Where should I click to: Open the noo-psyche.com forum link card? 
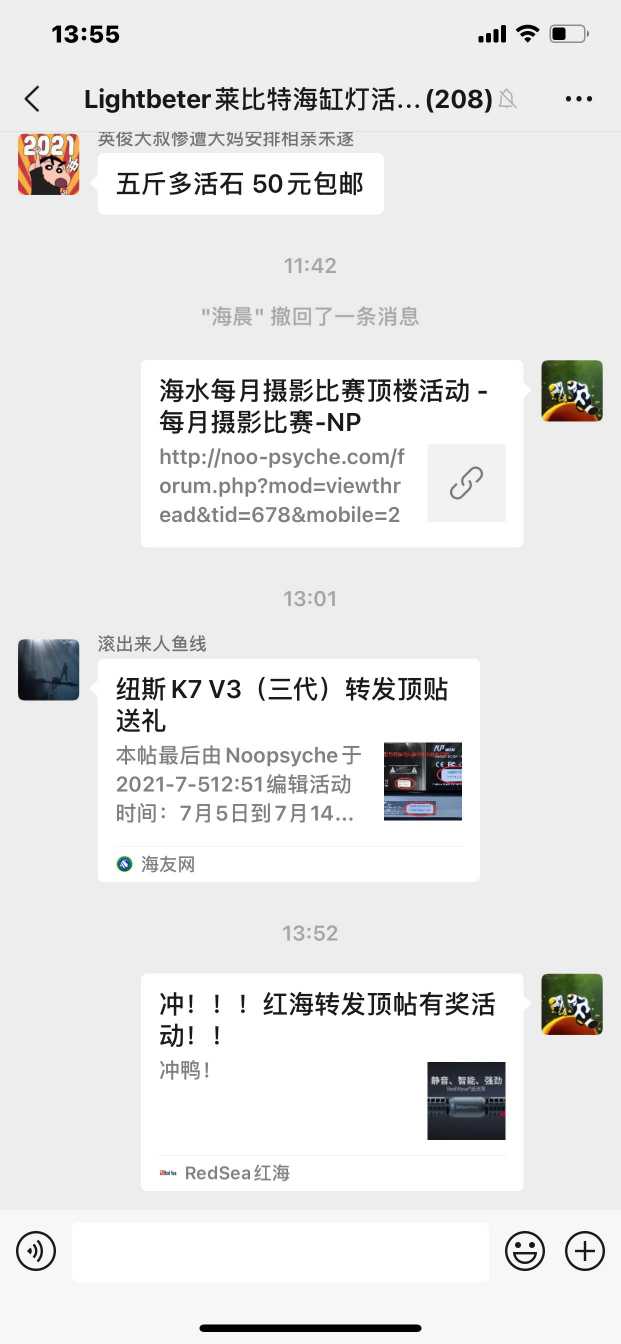pyautogui.click(x=331, y=453)
